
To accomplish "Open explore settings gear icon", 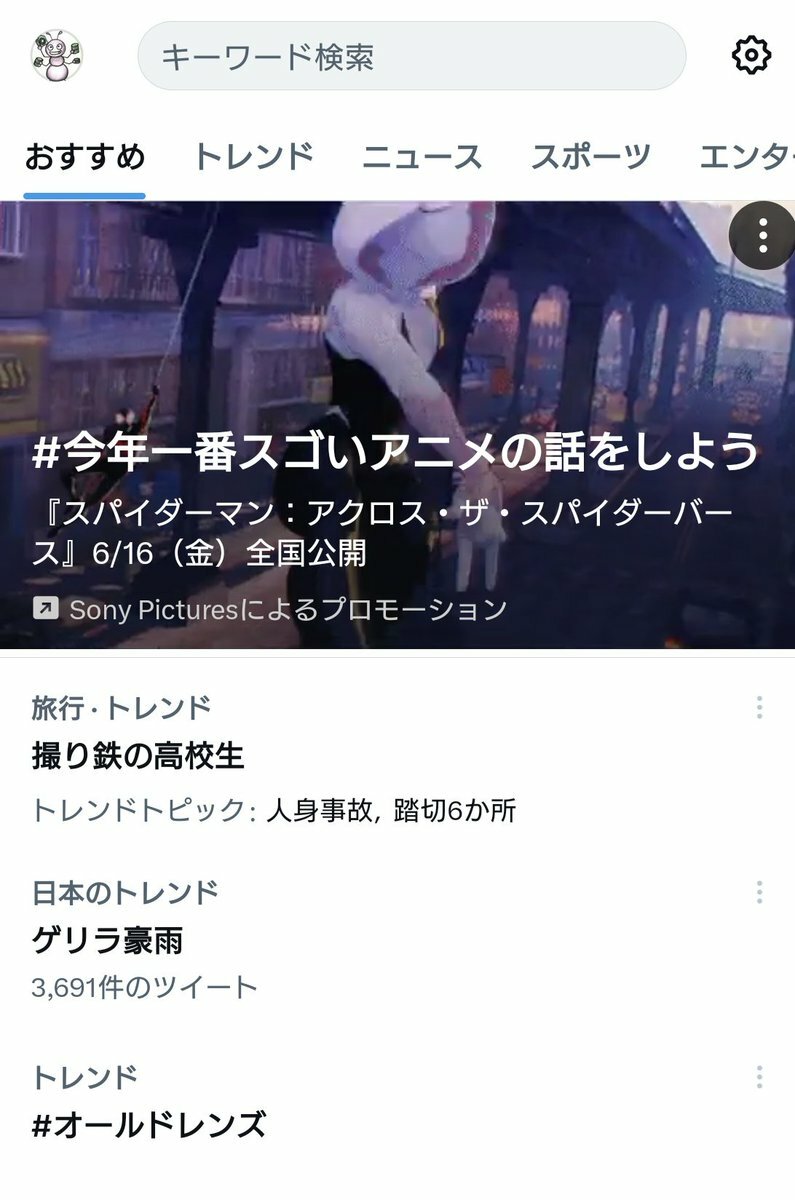I will [751, 55].
